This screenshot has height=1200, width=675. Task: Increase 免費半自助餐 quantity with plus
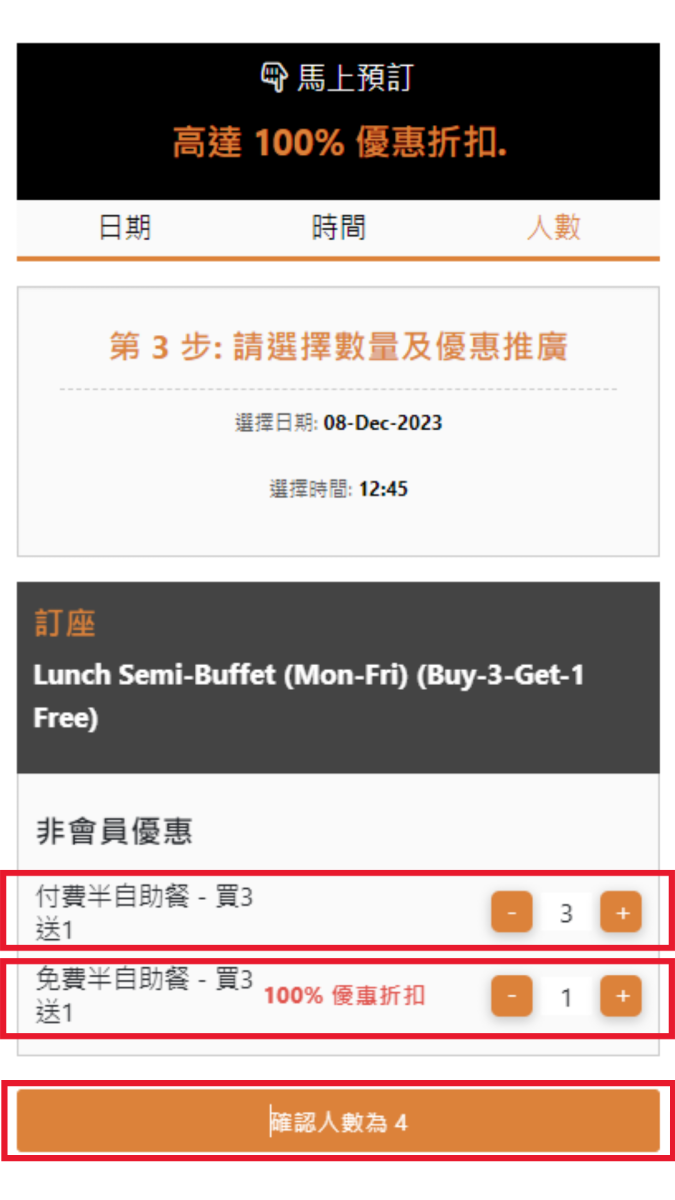(x=621, y=996)
